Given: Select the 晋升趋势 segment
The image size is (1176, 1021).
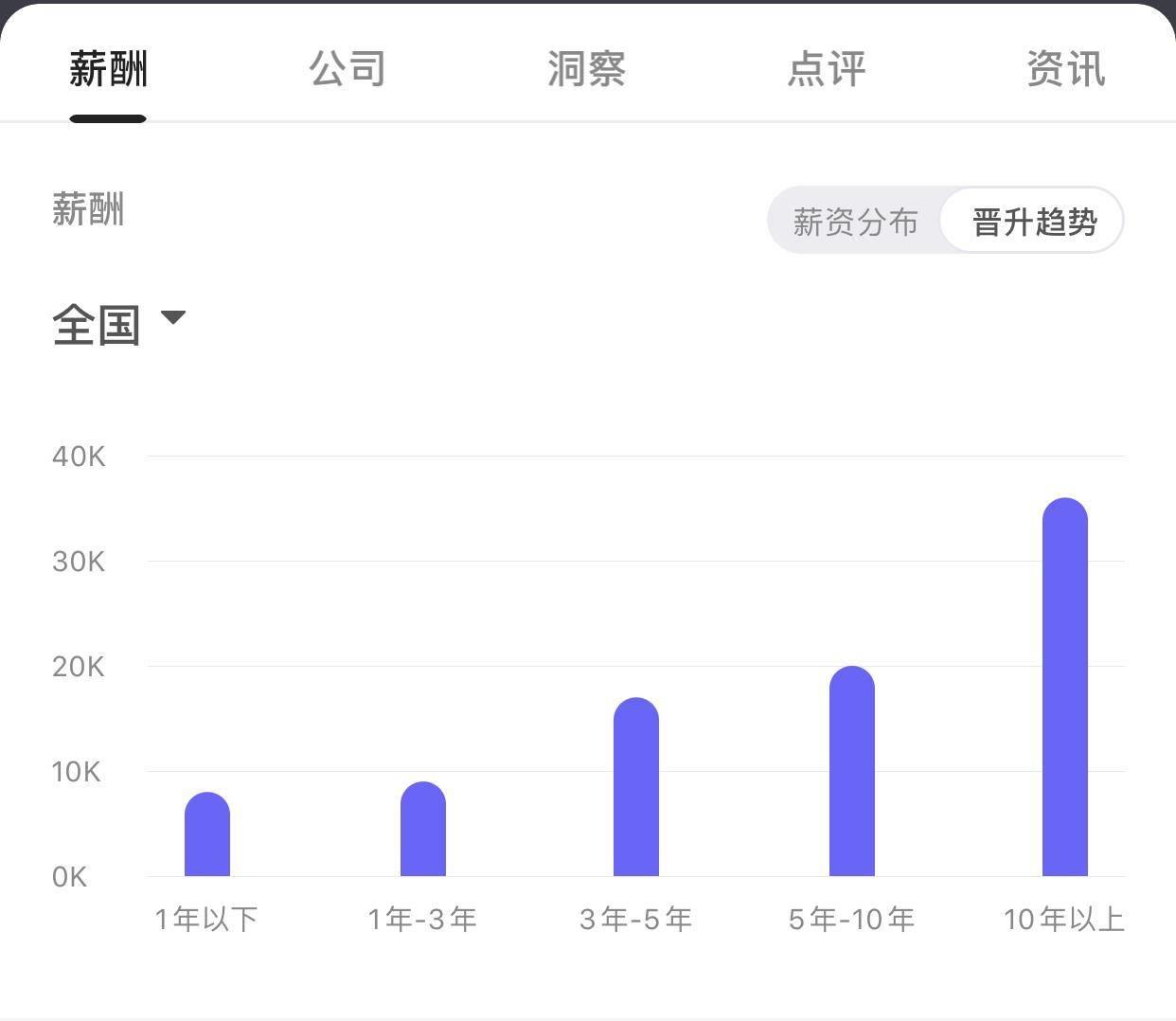Looking at the screenshot, I should tap(1033, 223).
